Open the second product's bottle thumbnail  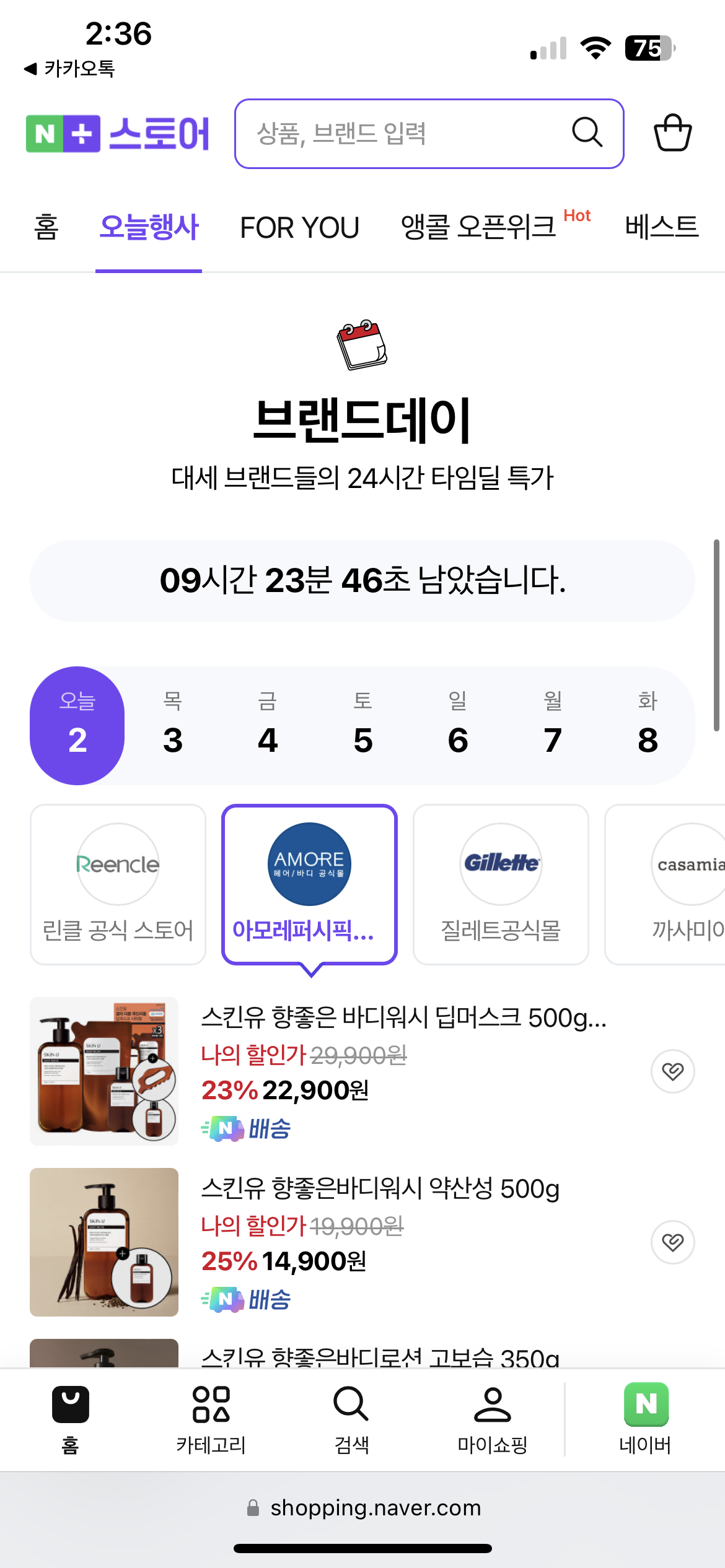coord(103,1243)
